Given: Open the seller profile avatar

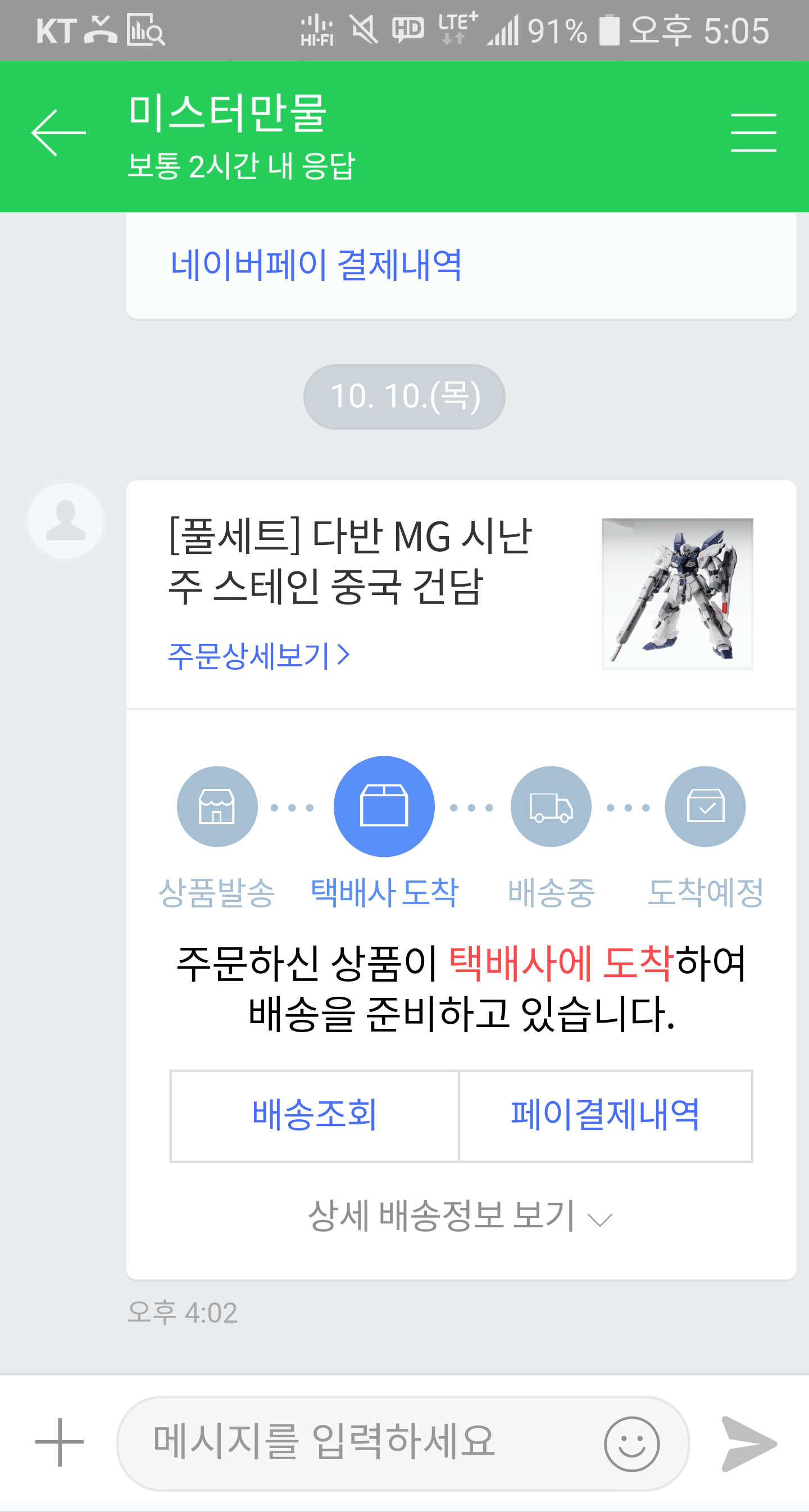Looking at the screenshot, I should coord(66,521).
